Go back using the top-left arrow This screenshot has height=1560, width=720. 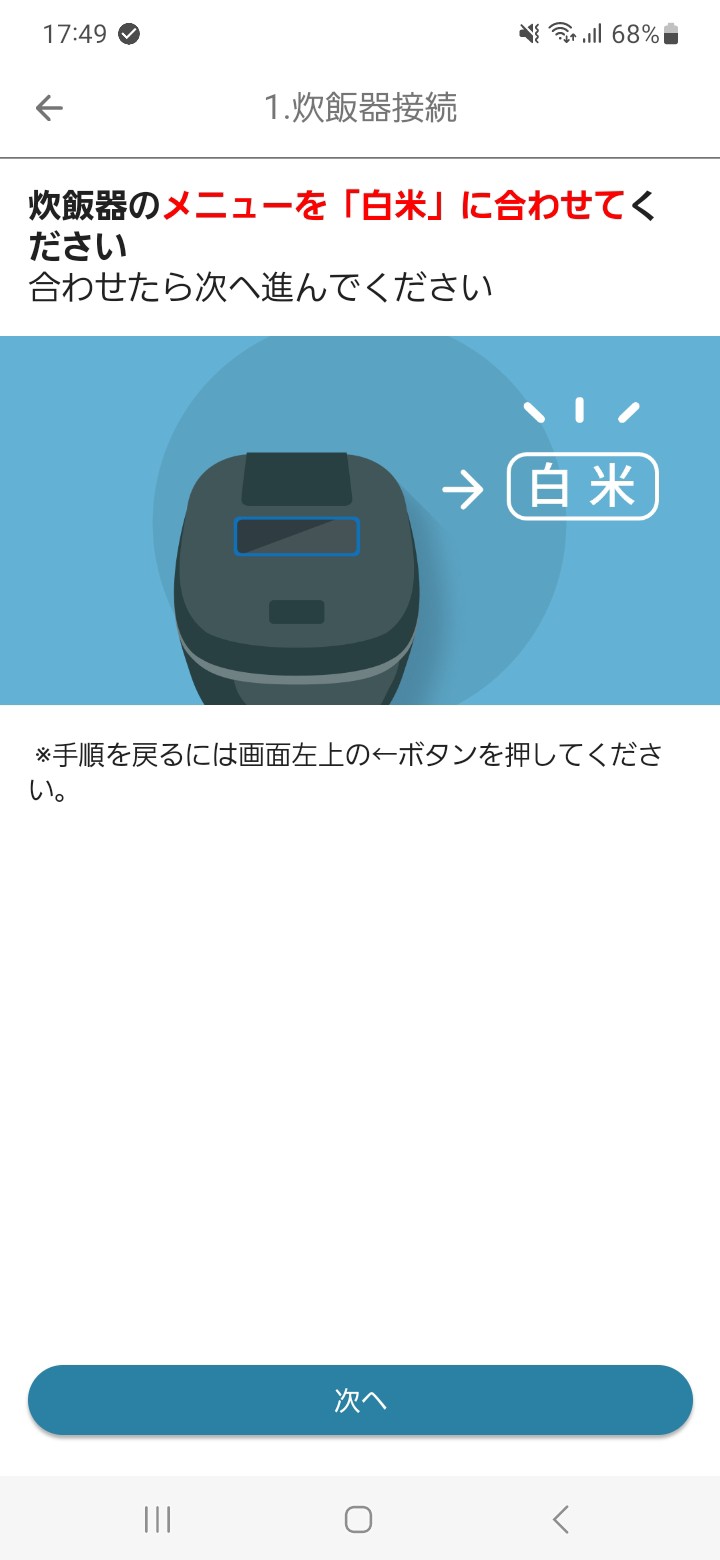48,108
